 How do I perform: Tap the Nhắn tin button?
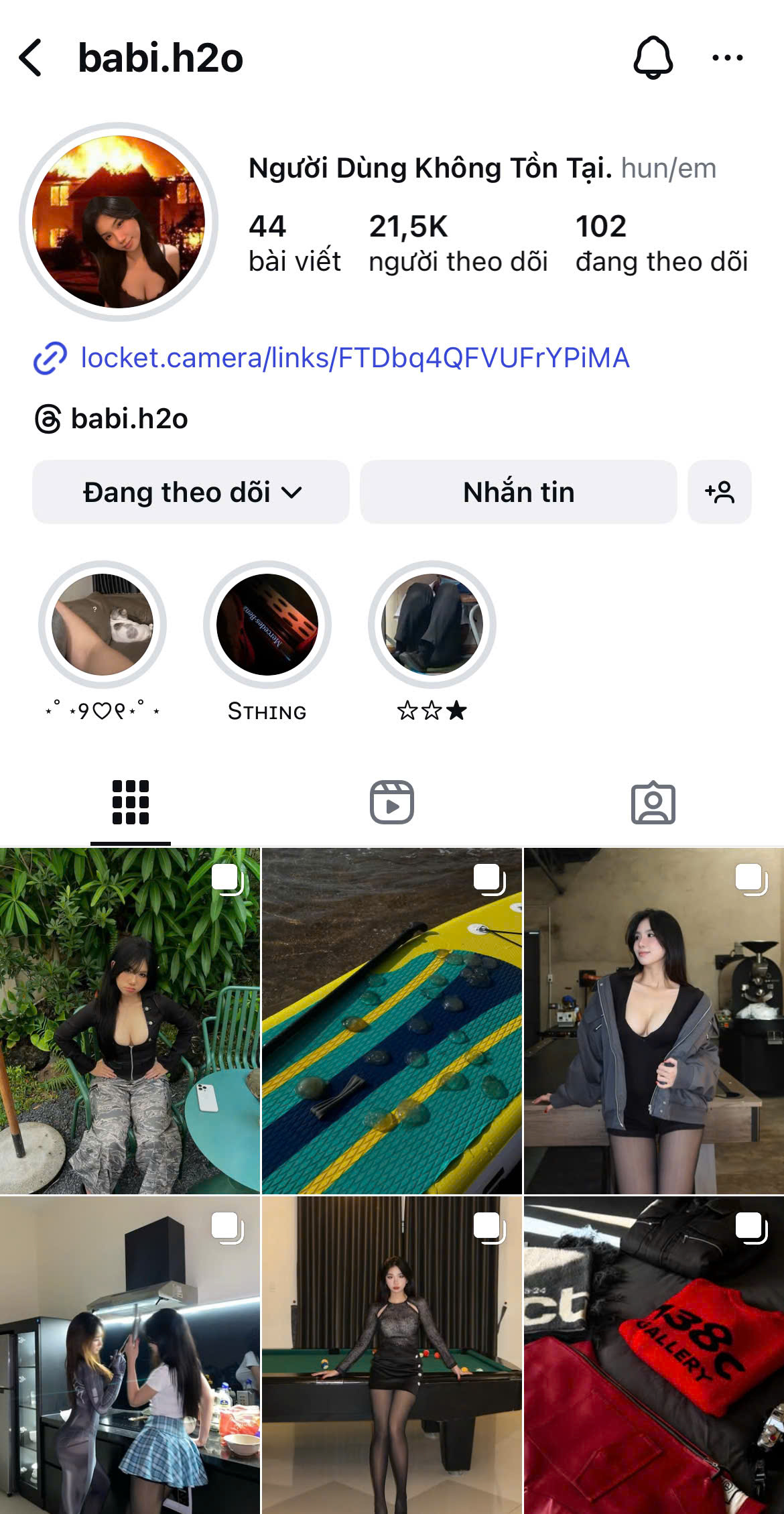coord(518,492)
